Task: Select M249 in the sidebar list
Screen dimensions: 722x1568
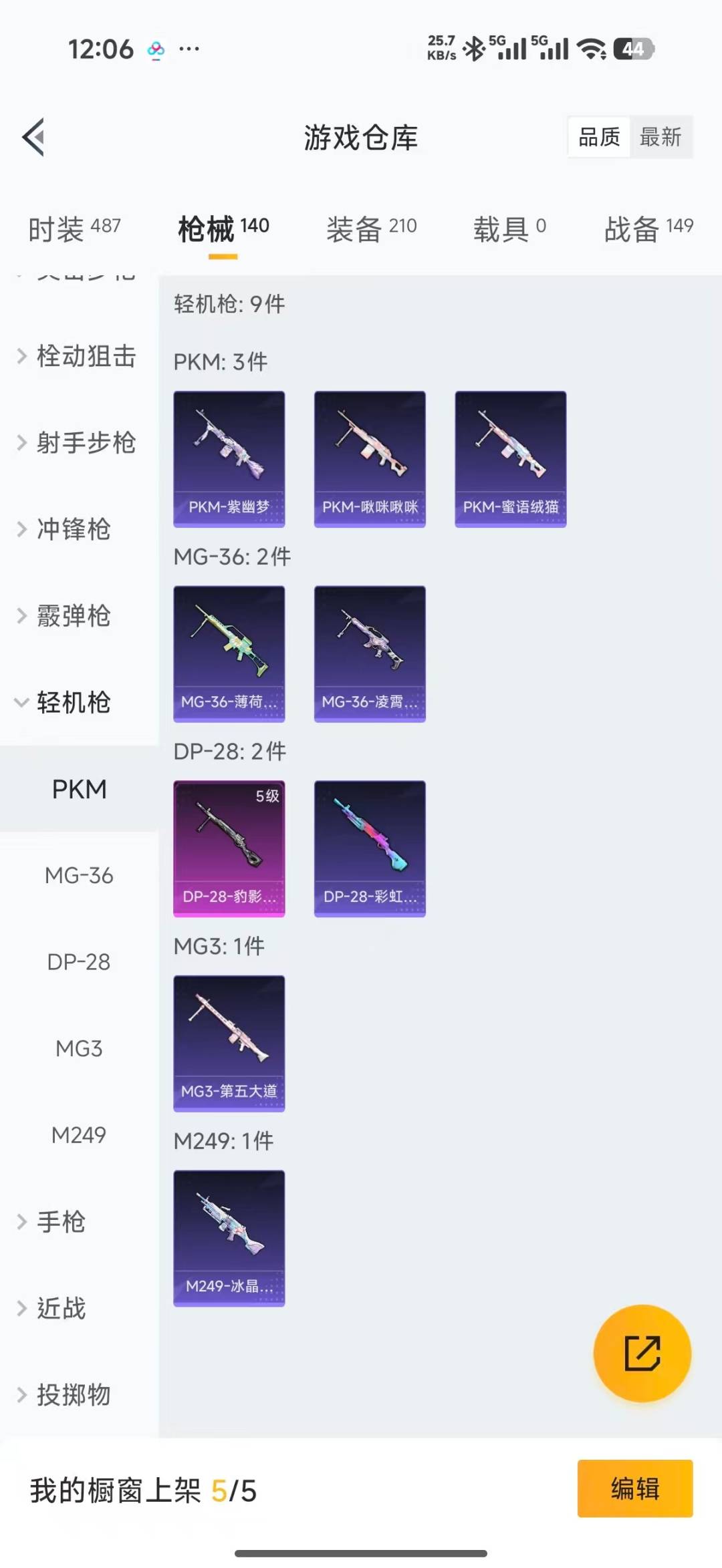Action: click(x=80, y=1136)
